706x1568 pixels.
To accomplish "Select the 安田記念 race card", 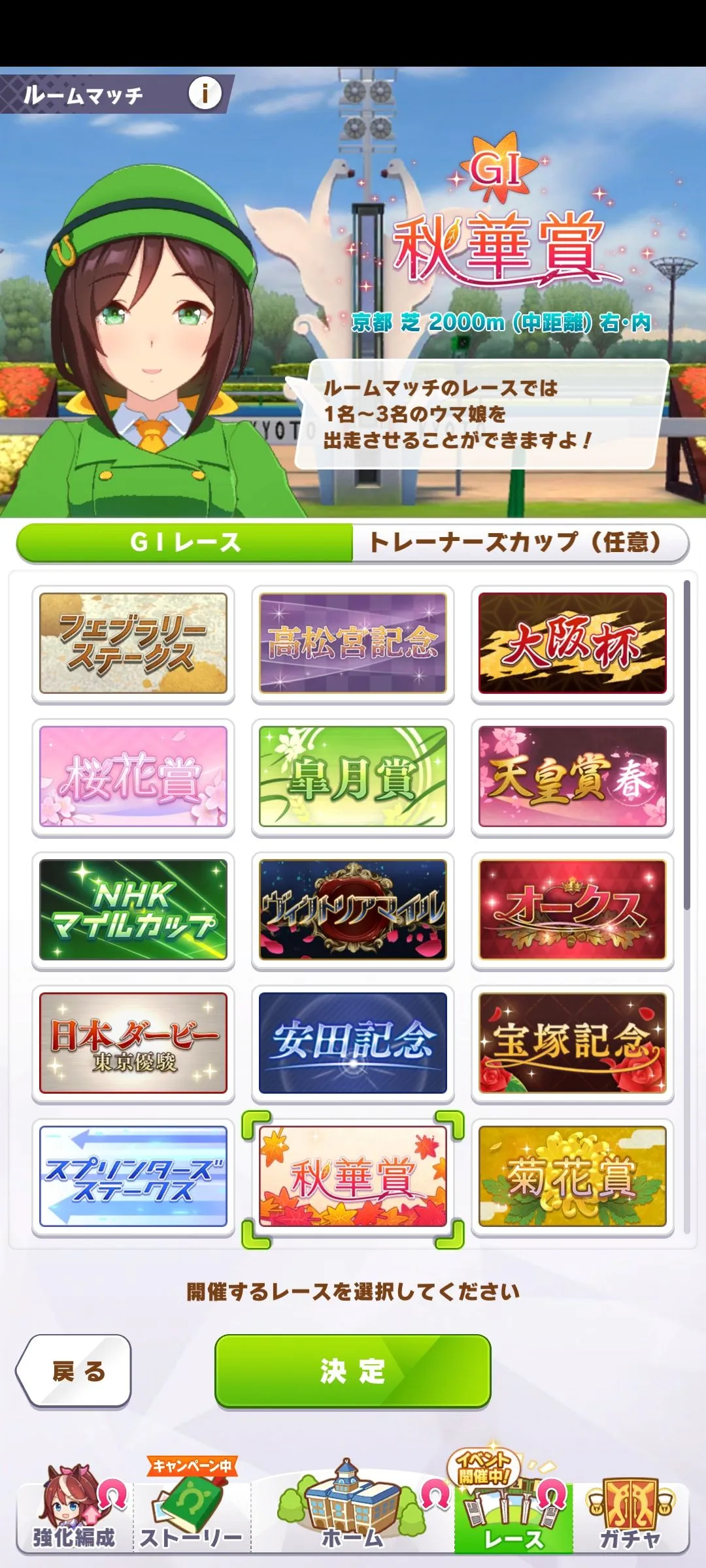I will click(x=353, y=1043).
